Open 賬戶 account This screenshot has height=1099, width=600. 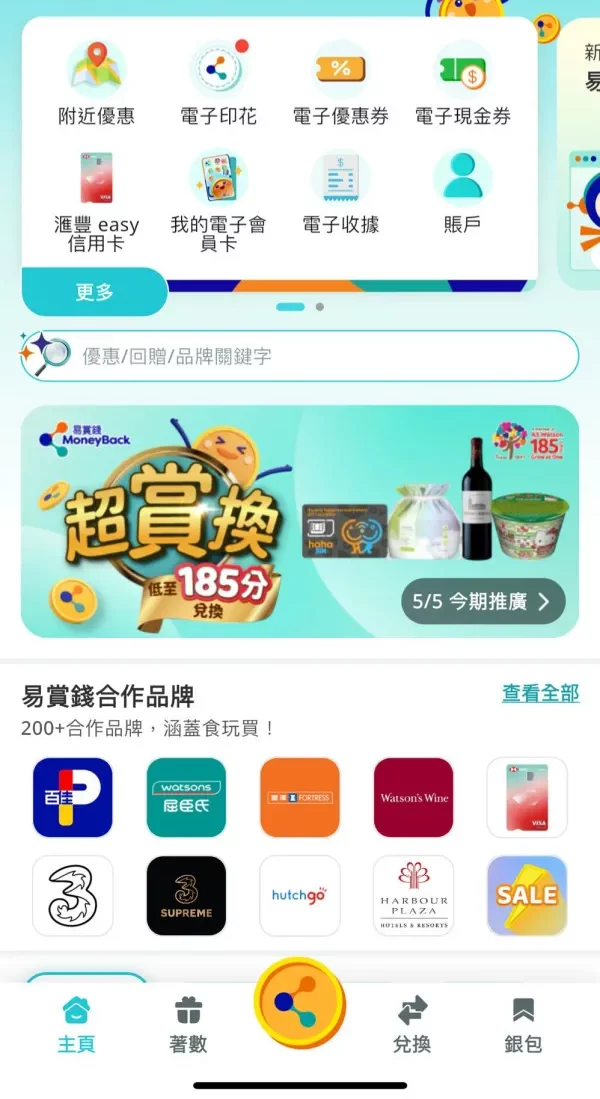(x=462, y=195)
